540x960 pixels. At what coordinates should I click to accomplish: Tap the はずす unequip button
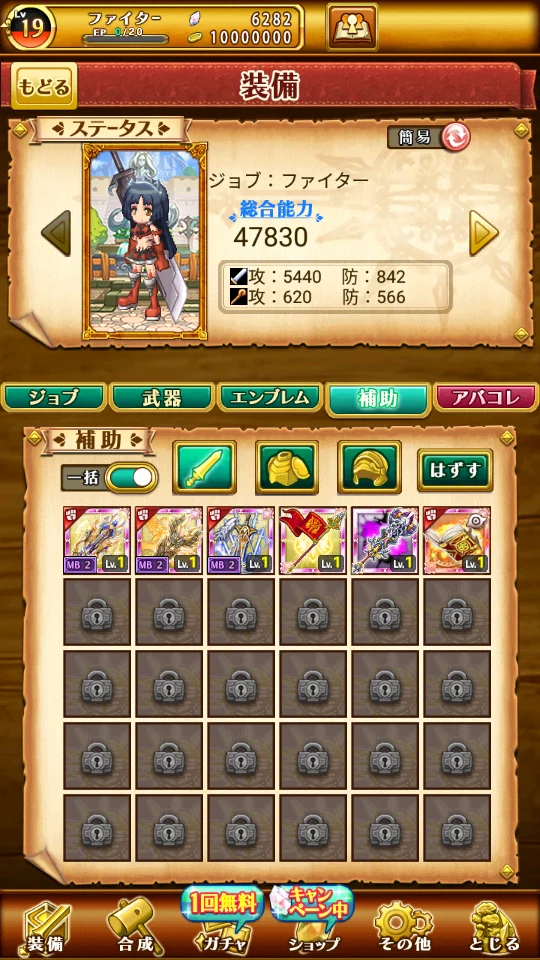455,470
